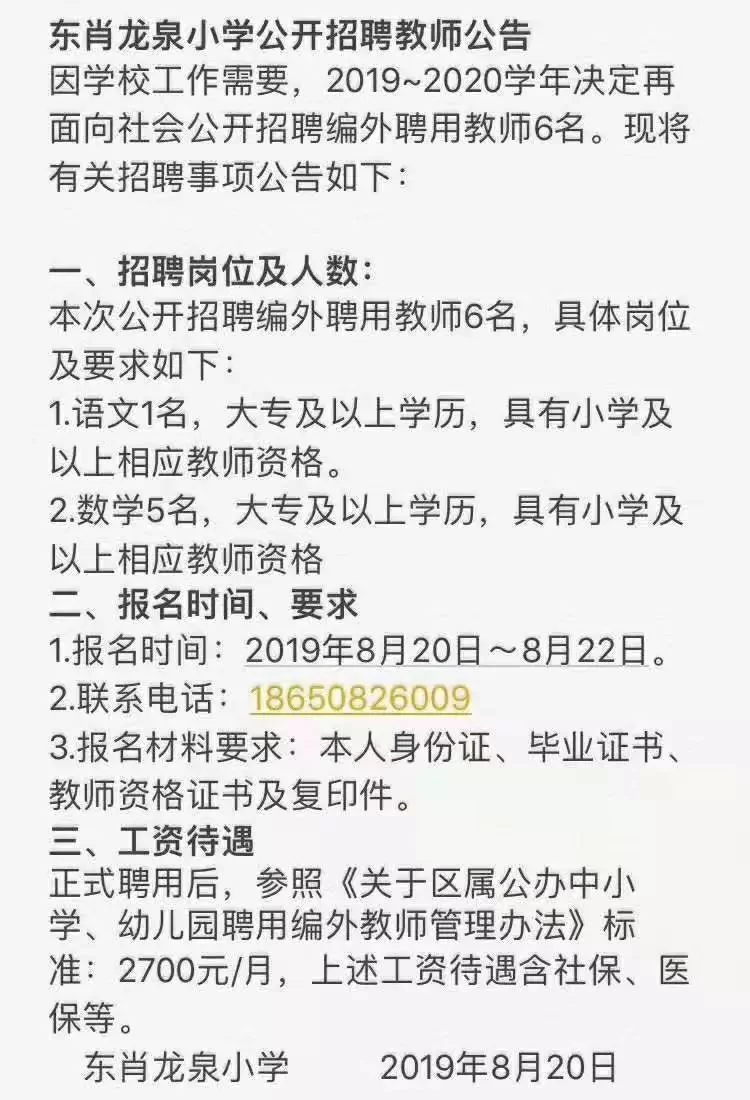Call the phone number 18650826009
Viewport: 750px width, 1100px height.
click(360, 697)
